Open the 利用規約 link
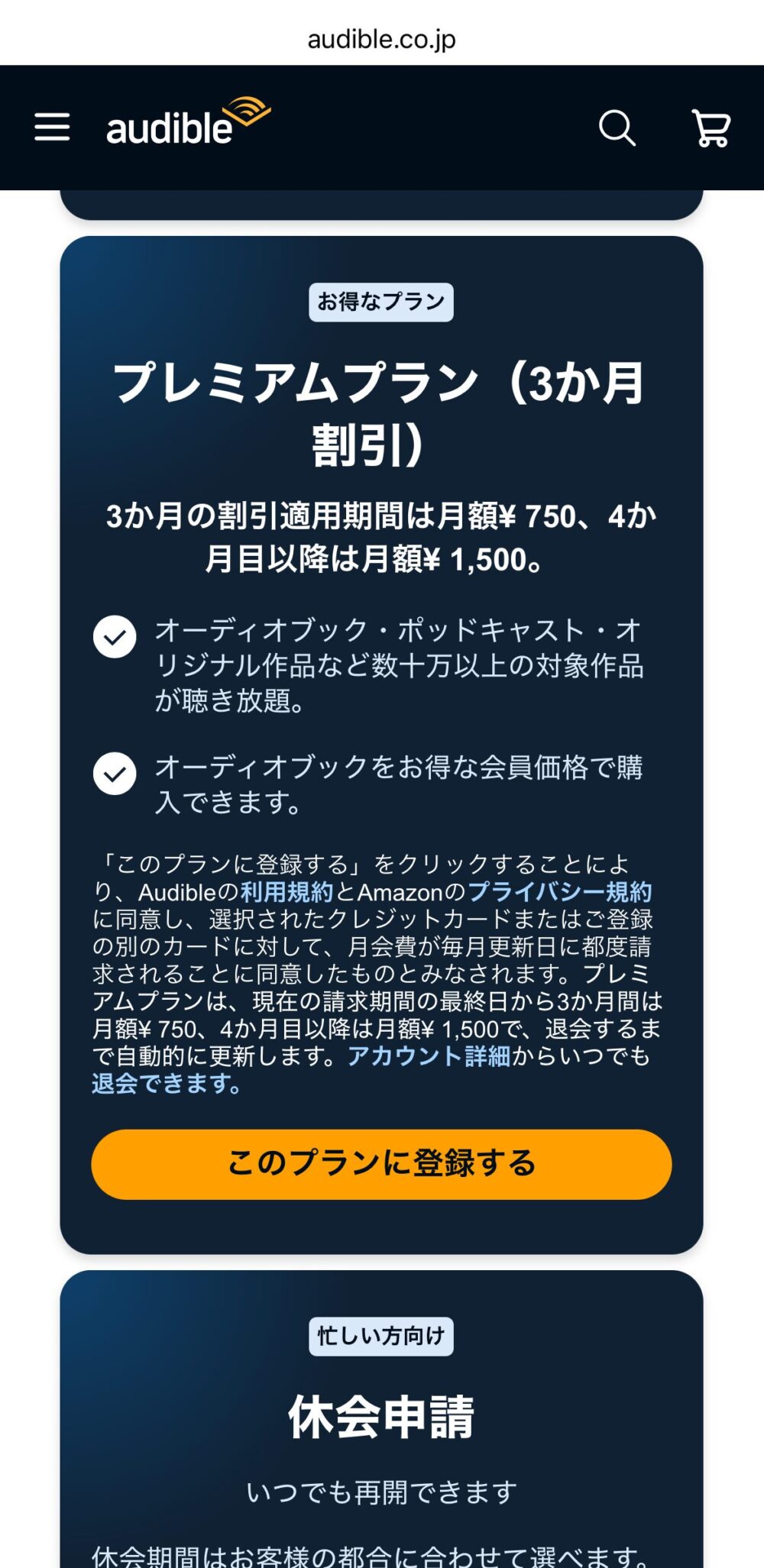The width and height of the screenshot is (764, 1568). tap(287, 892)
